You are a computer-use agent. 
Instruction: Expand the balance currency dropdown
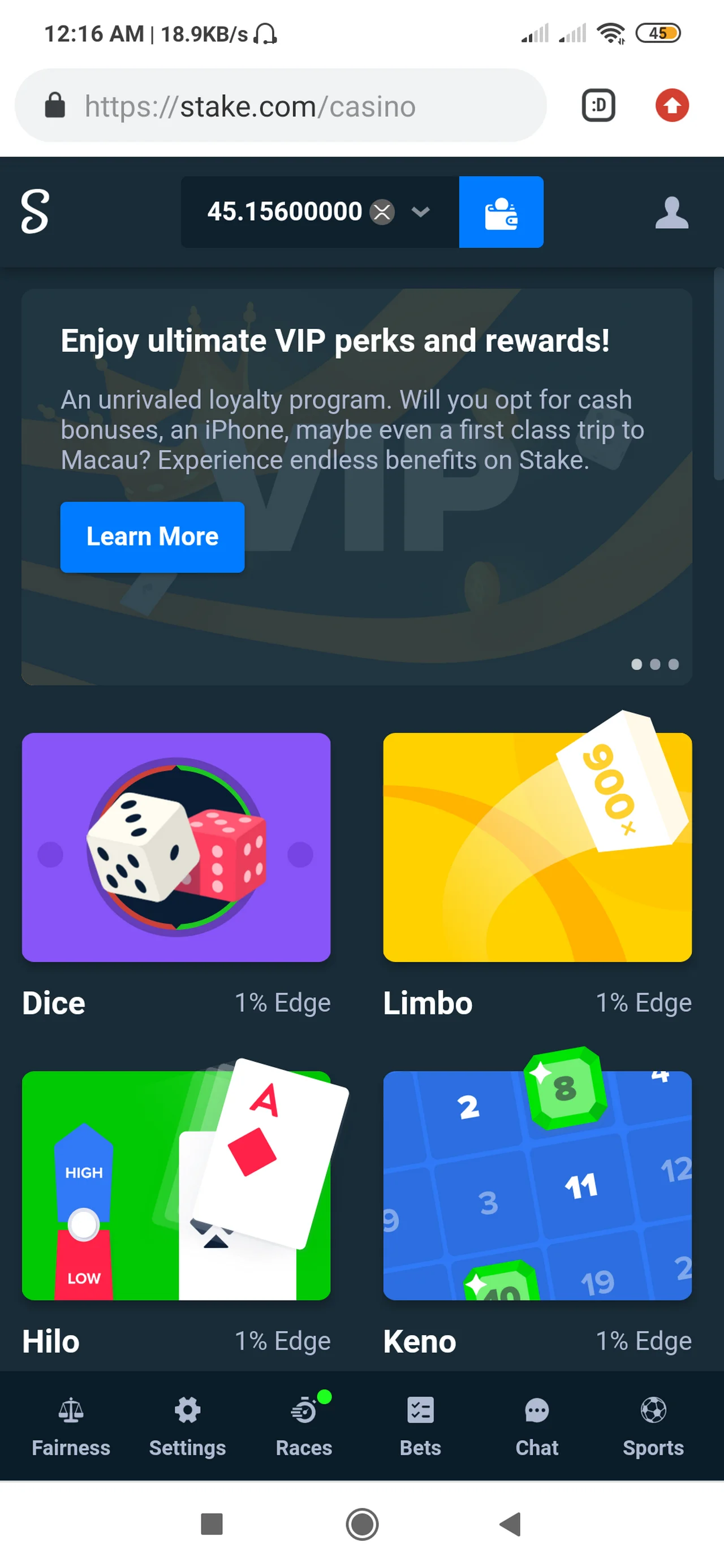pos(420,212)
